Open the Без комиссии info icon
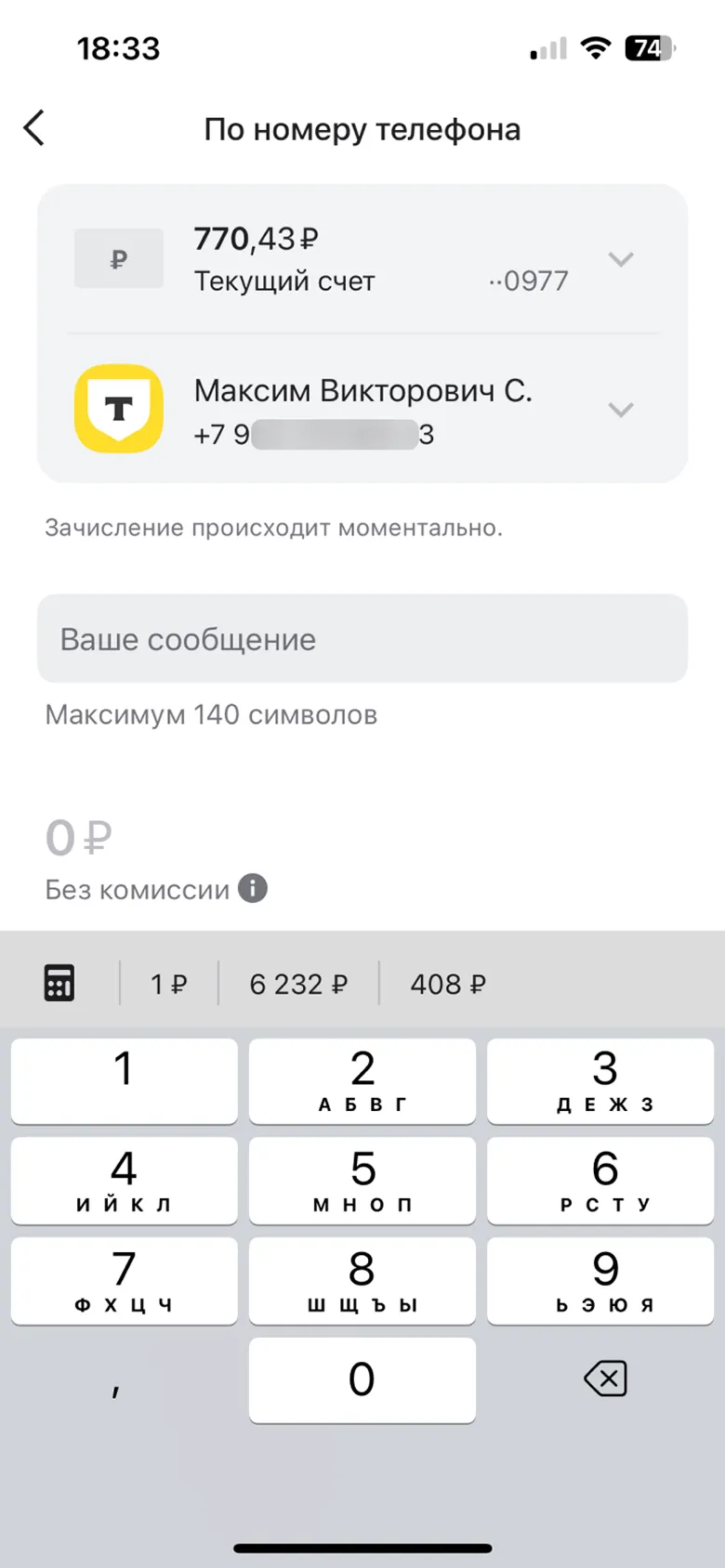This screenshot has height=1568, width=725. (x=253, y=889)
